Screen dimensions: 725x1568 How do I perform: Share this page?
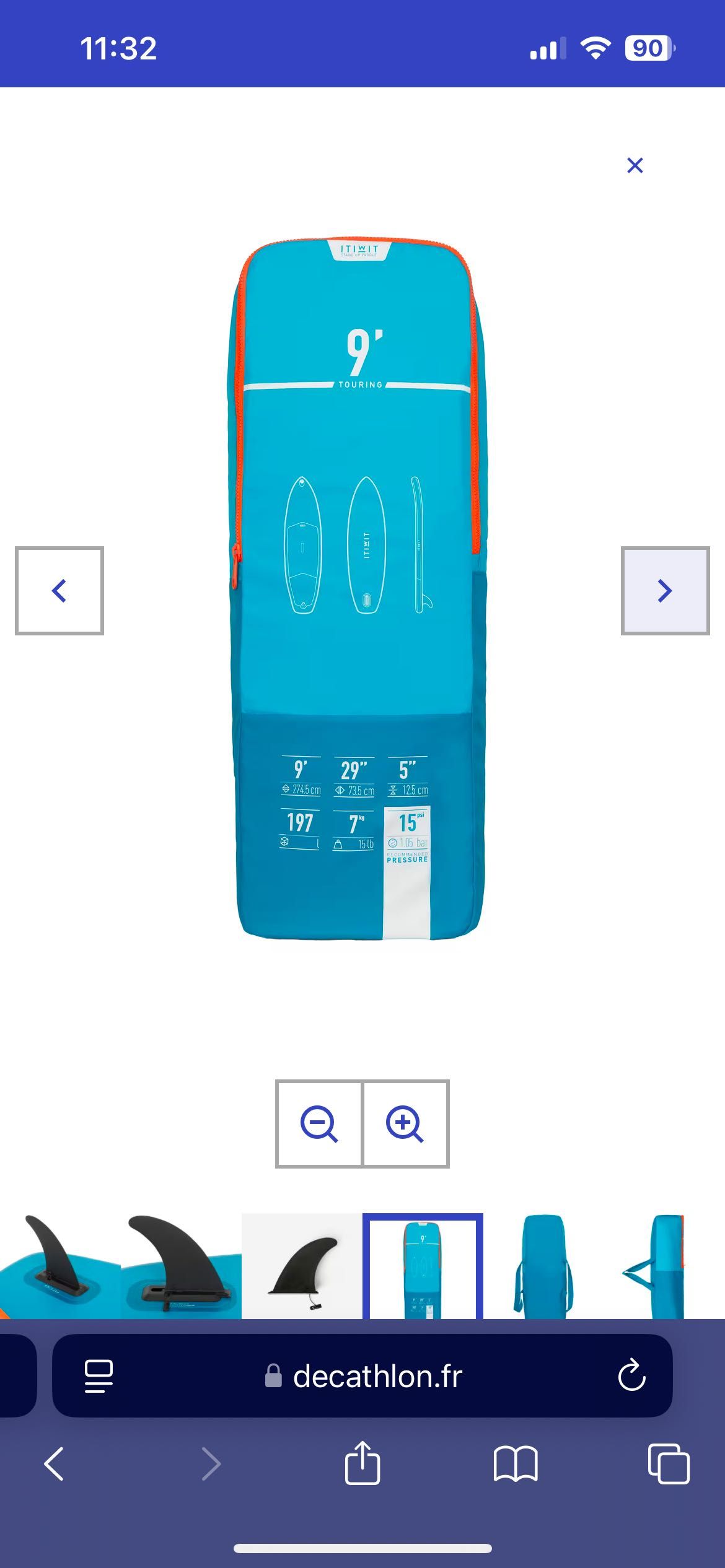(362, 1464)
